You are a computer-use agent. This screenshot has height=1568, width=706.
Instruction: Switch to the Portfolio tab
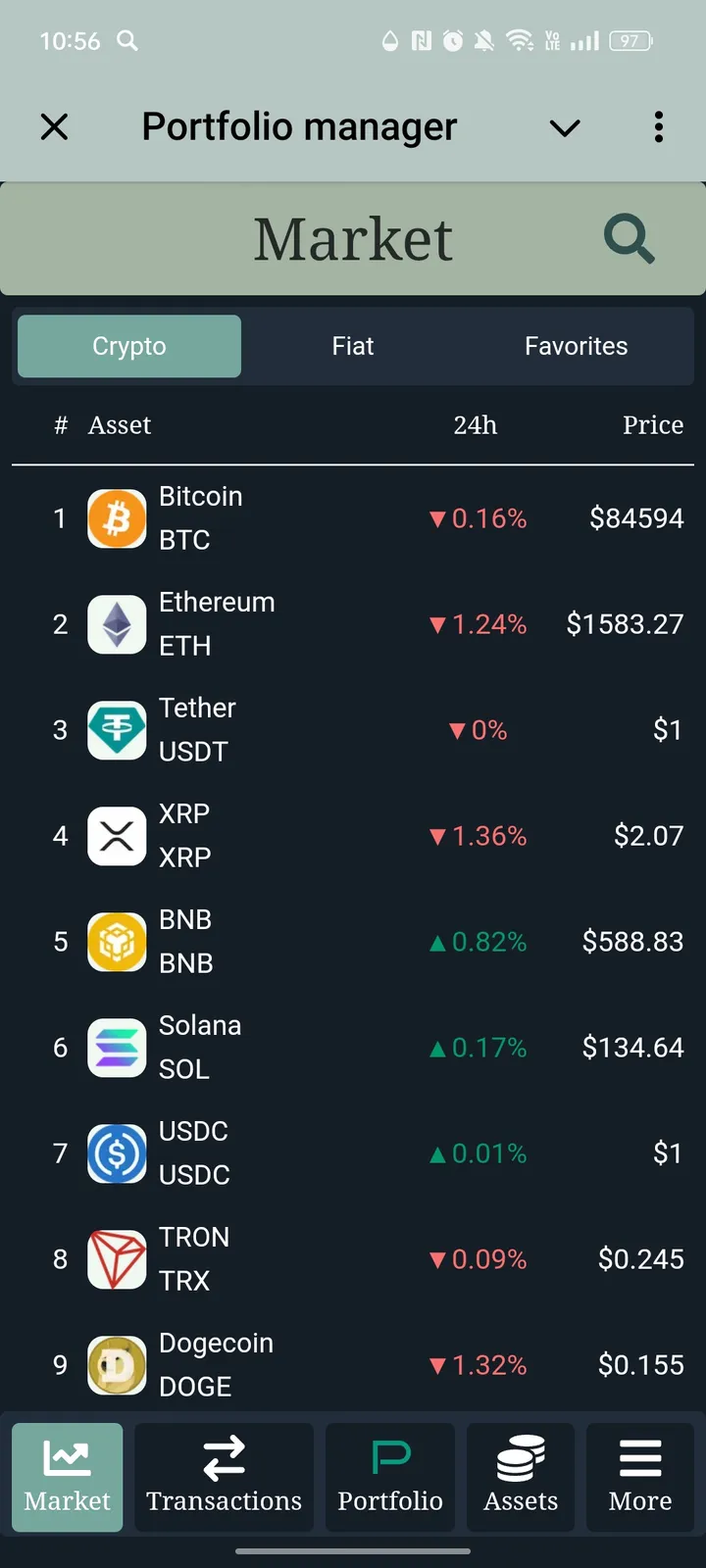(x=390, y=1477)
